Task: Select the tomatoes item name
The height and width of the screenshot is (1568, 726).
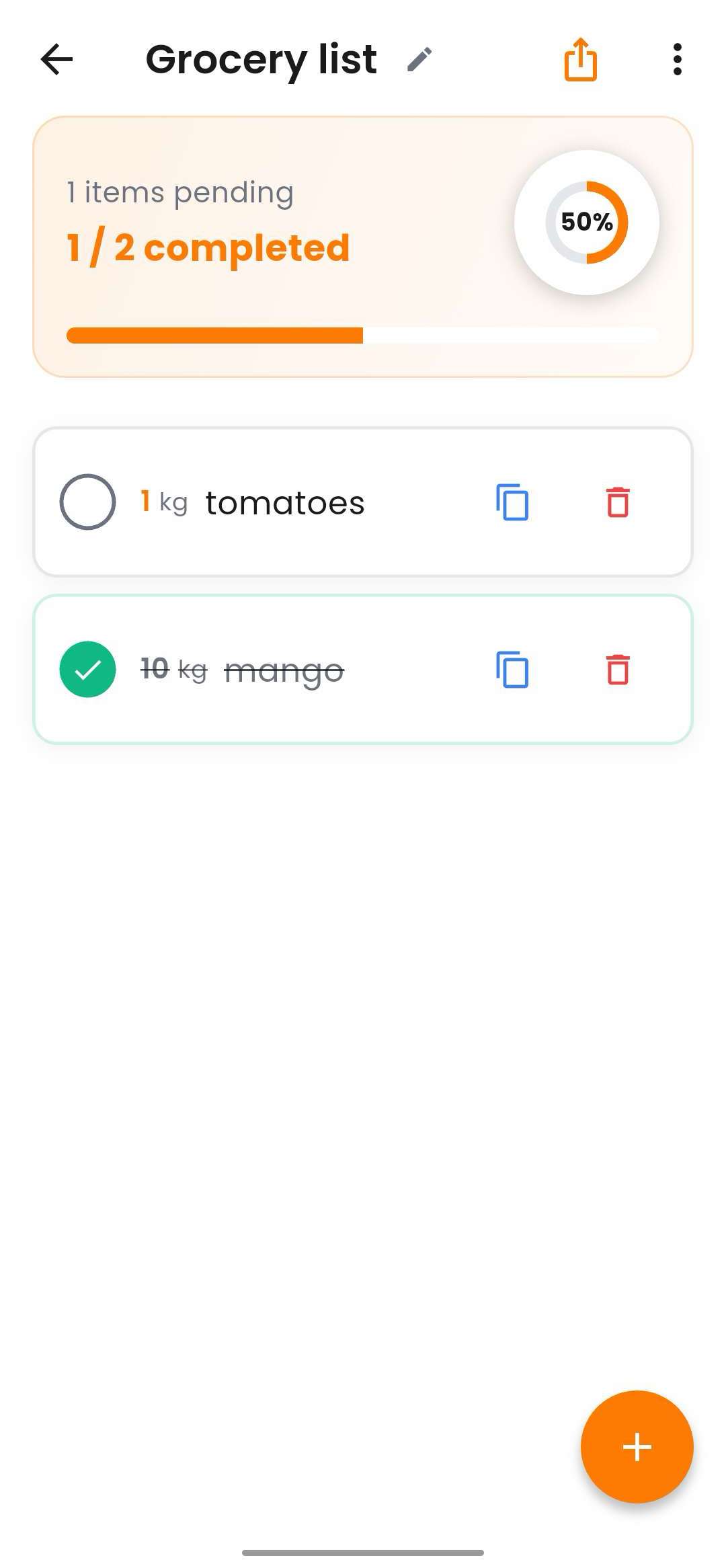Action: click(284, 502)
